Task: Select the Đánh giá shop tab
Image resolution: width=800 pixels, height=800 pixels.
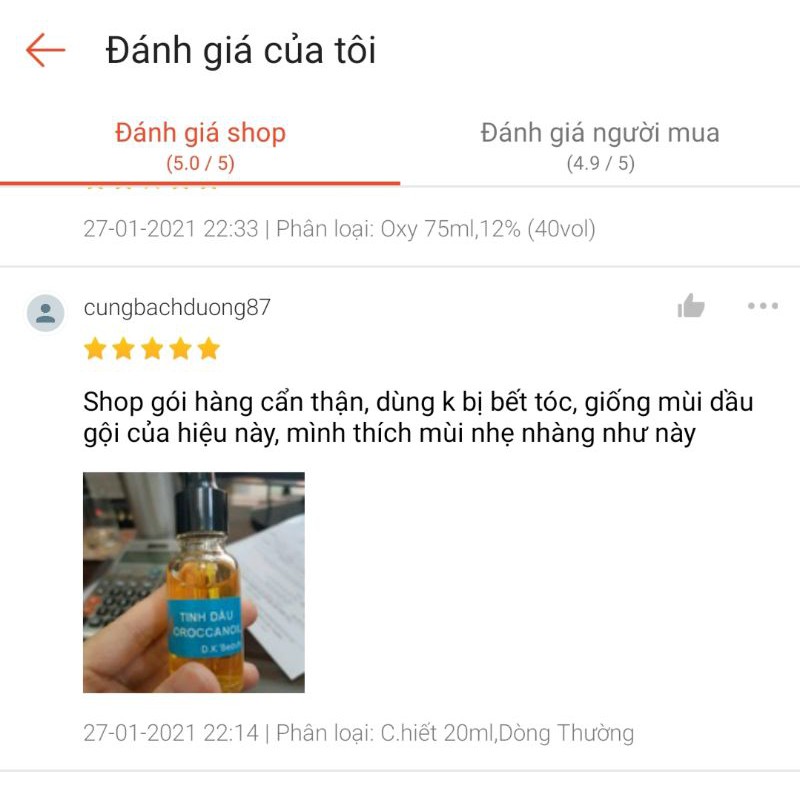Action: point(200,145)
